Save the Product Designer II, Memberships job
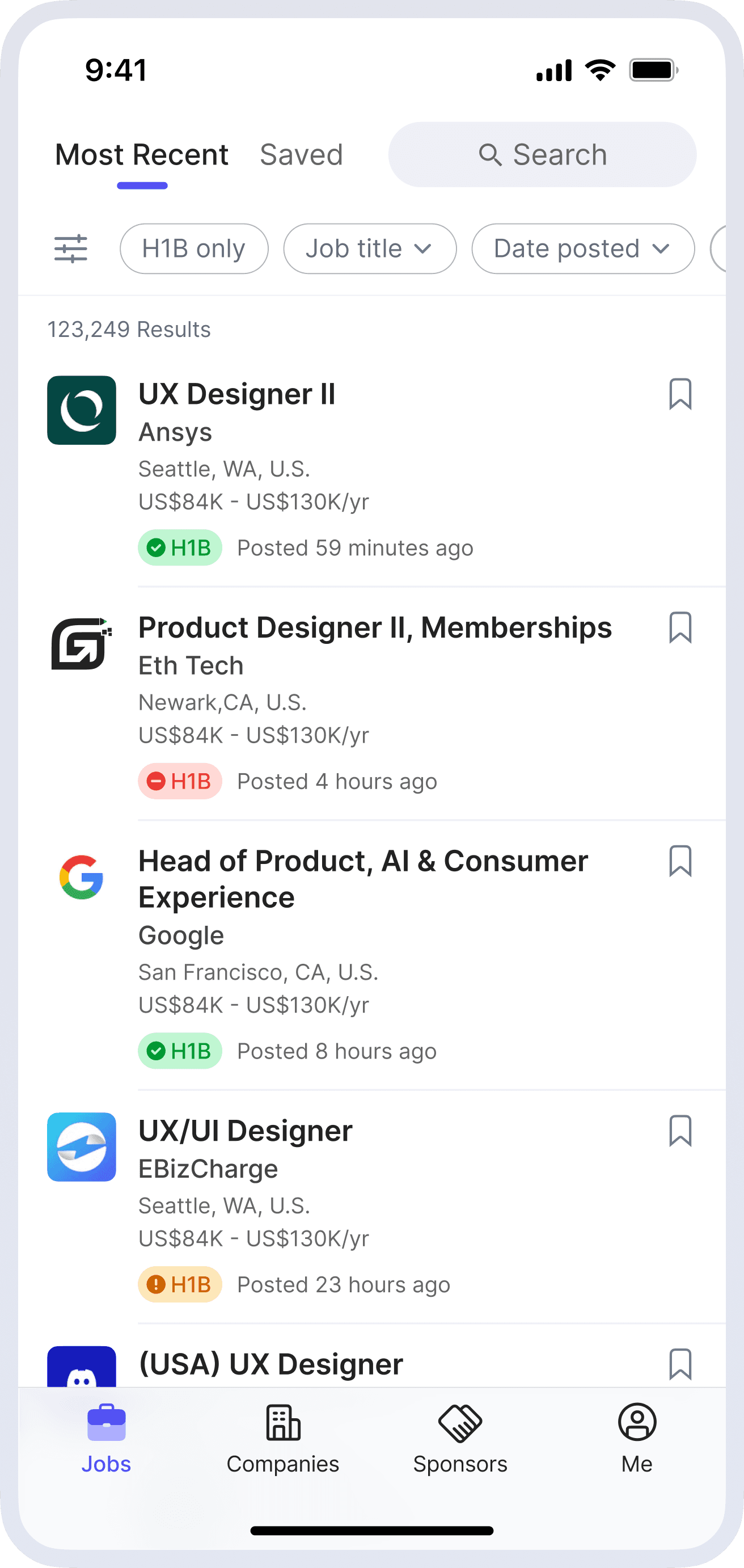The height and width of the screenshot is (1568, 744). point(679,627)
